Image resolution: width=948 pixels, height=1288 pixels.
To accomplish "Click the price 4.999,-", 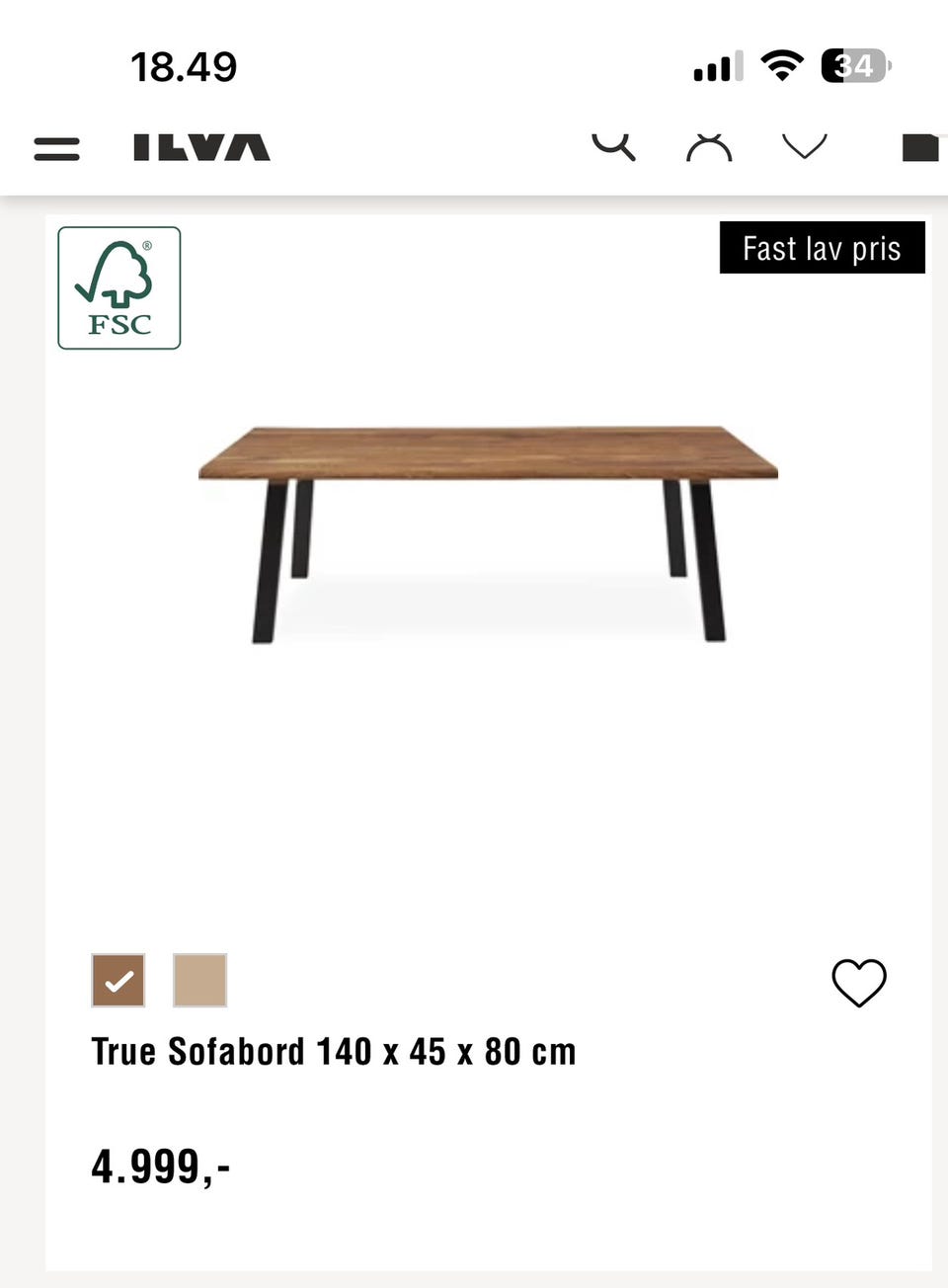I will (x=161, y=1166).
